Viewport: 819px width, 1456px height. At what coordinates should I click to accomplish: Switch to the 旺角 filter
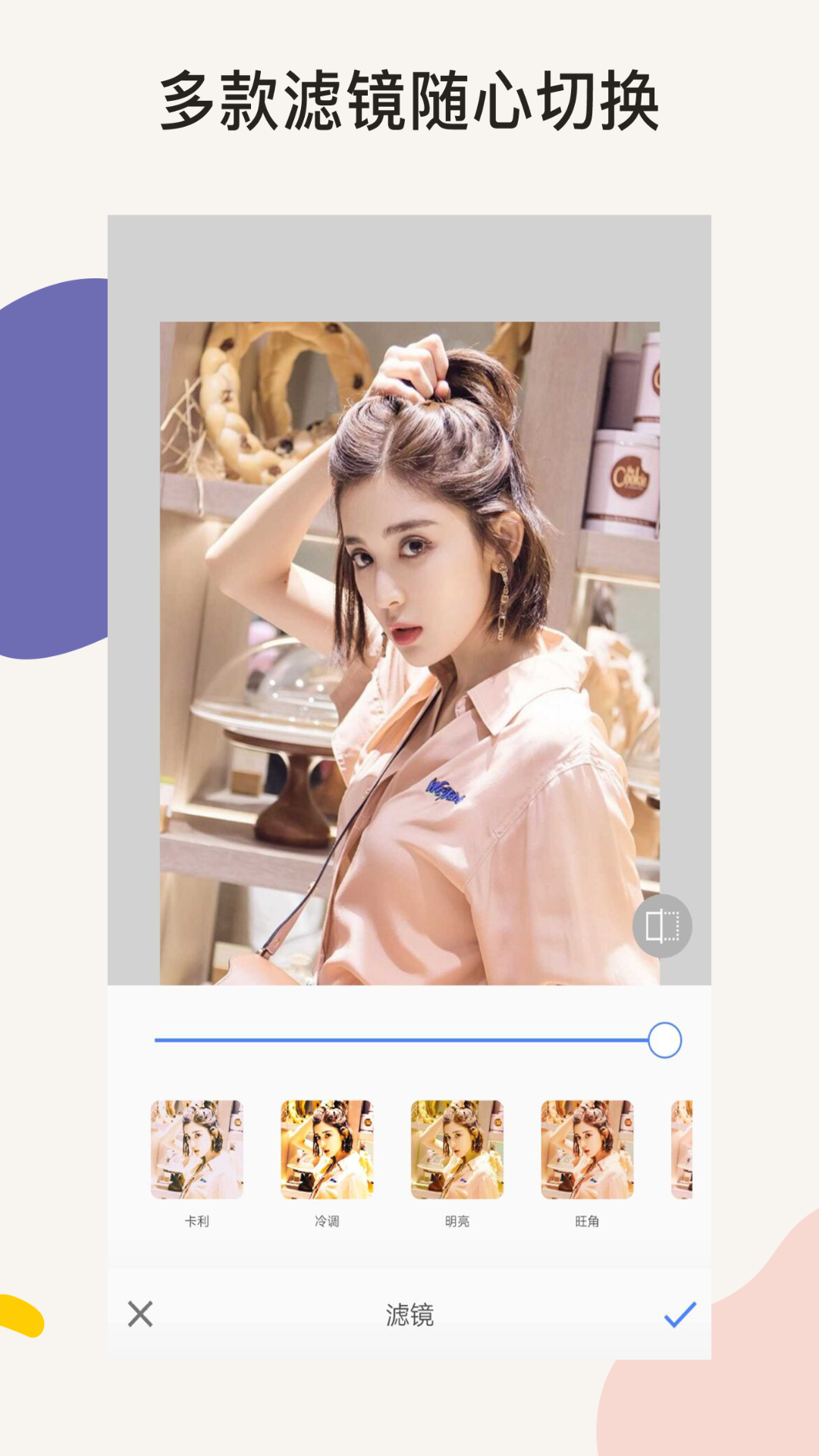coord(586,1147)
